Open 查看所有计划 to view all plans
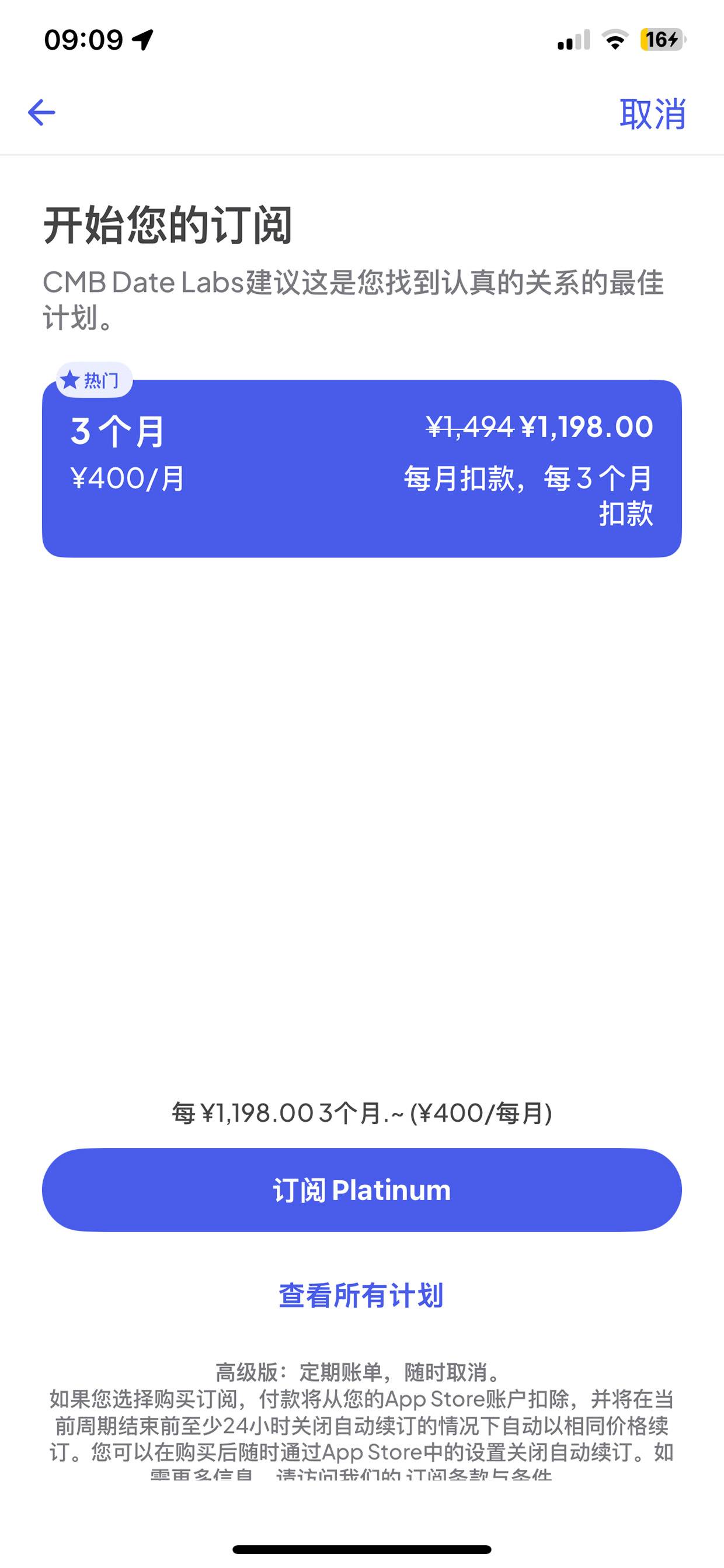Viewport: 724px width, 1568px height. [x=361, y=1295]
